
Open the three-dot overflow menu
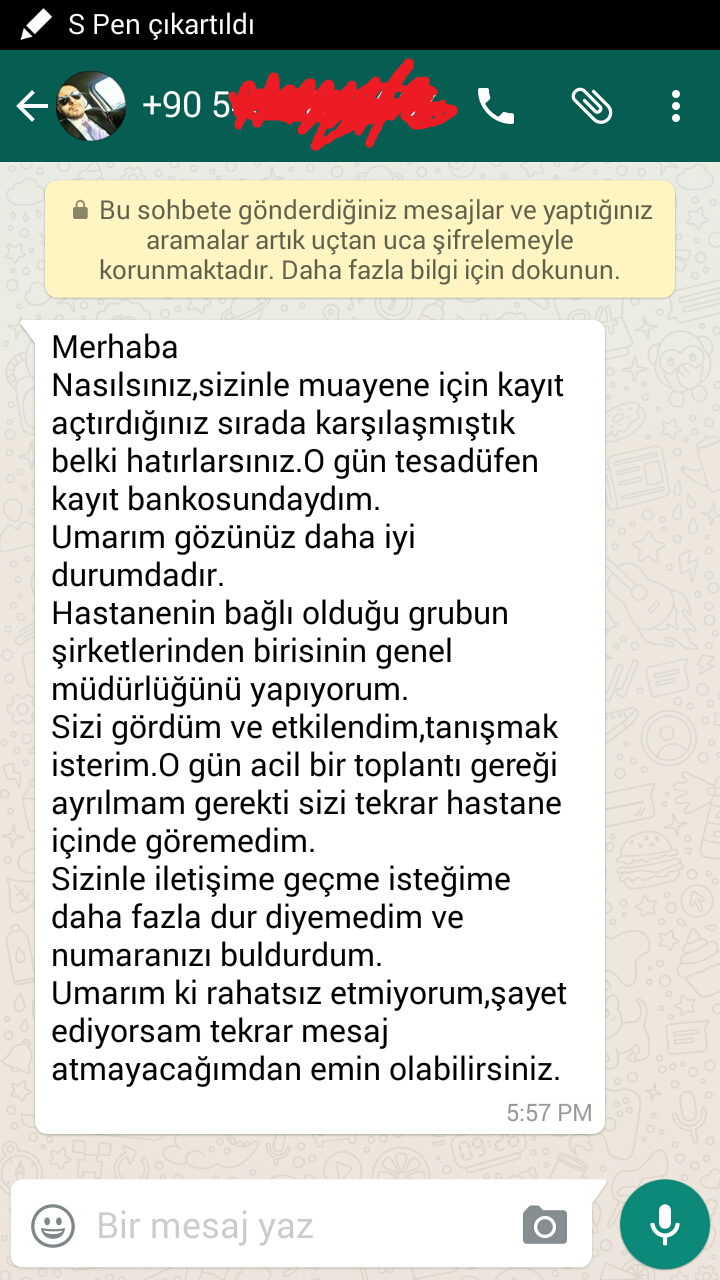(676, 106)
